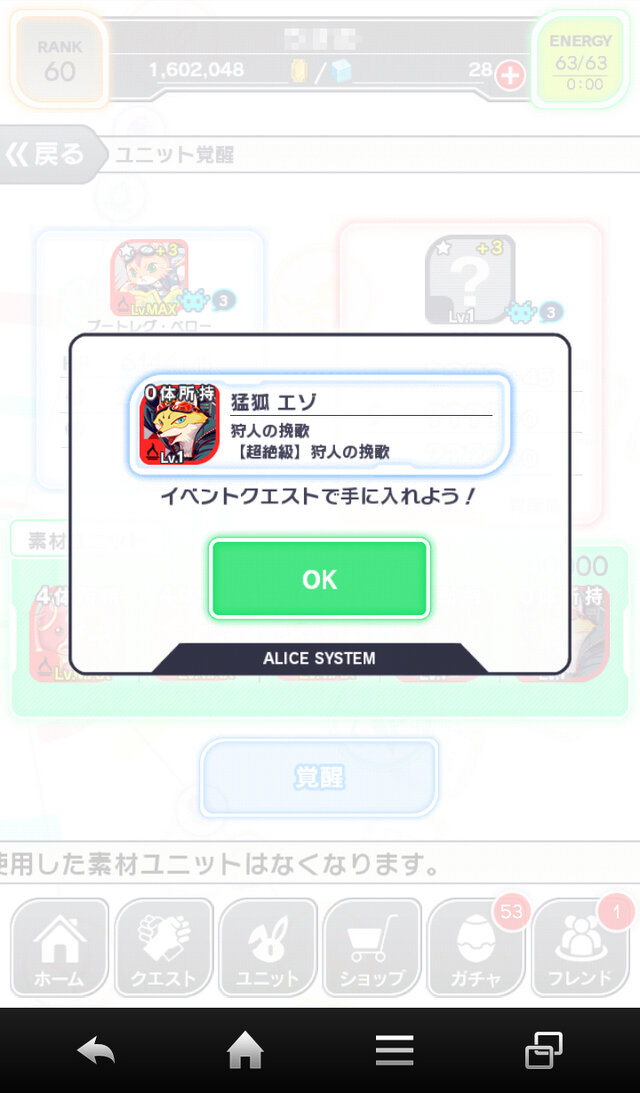Confirm the dialog with the OK button
The image size is (640, 1093).
pyautogui.click(x=319, y=579)
